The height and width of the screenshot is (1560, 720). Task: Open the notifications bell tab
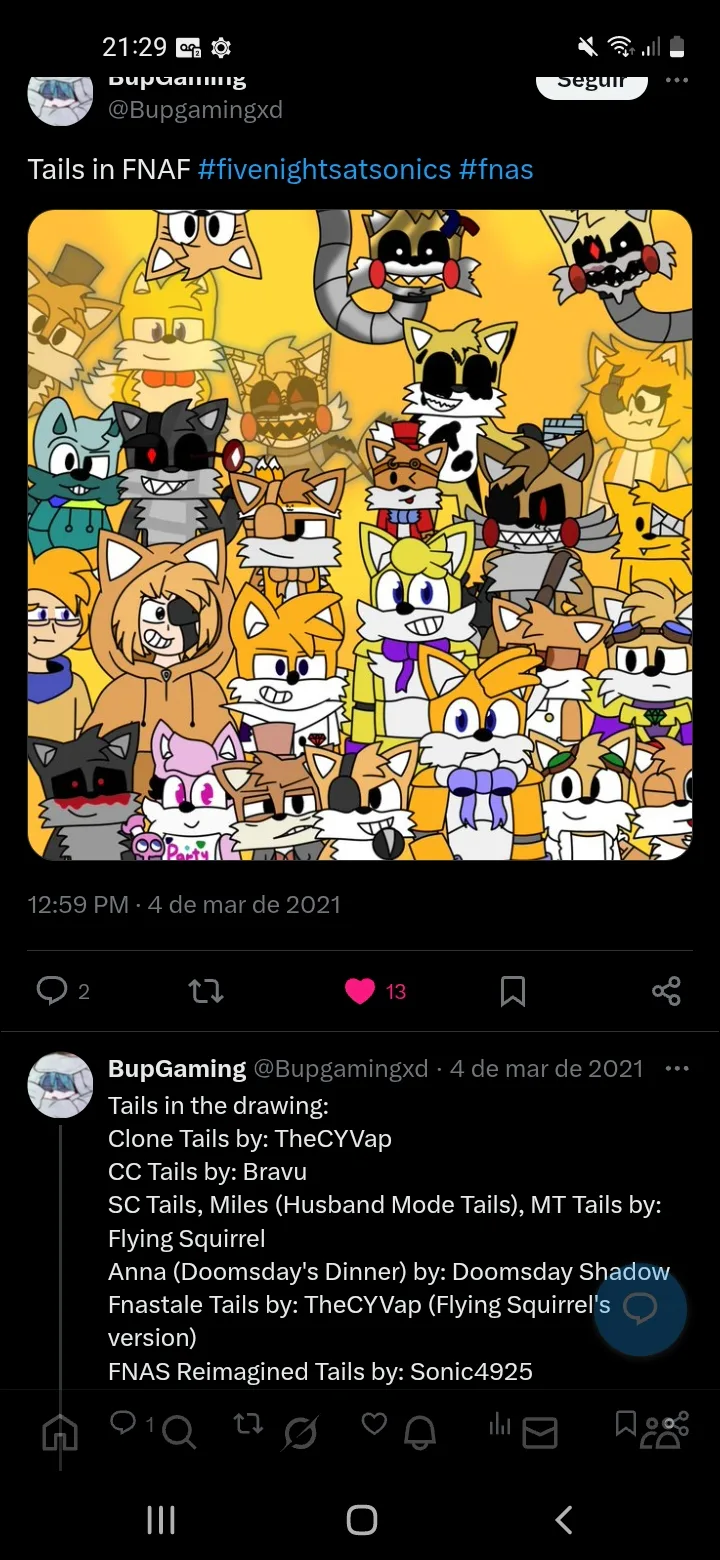420,1435
